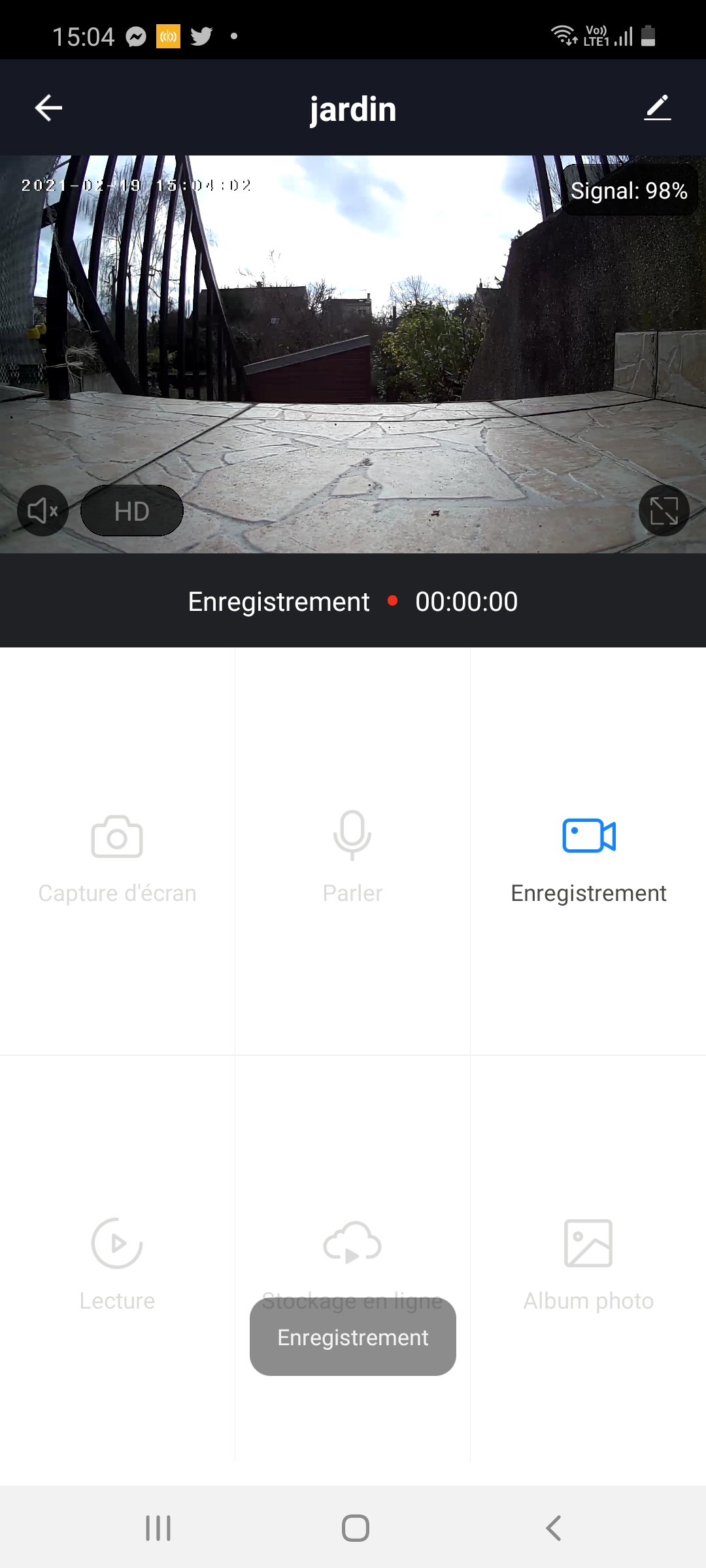The height and width of the screenshot is (1568, 706).
Task: Expand the video to fullscreen
Action: [x=664, y=511]
